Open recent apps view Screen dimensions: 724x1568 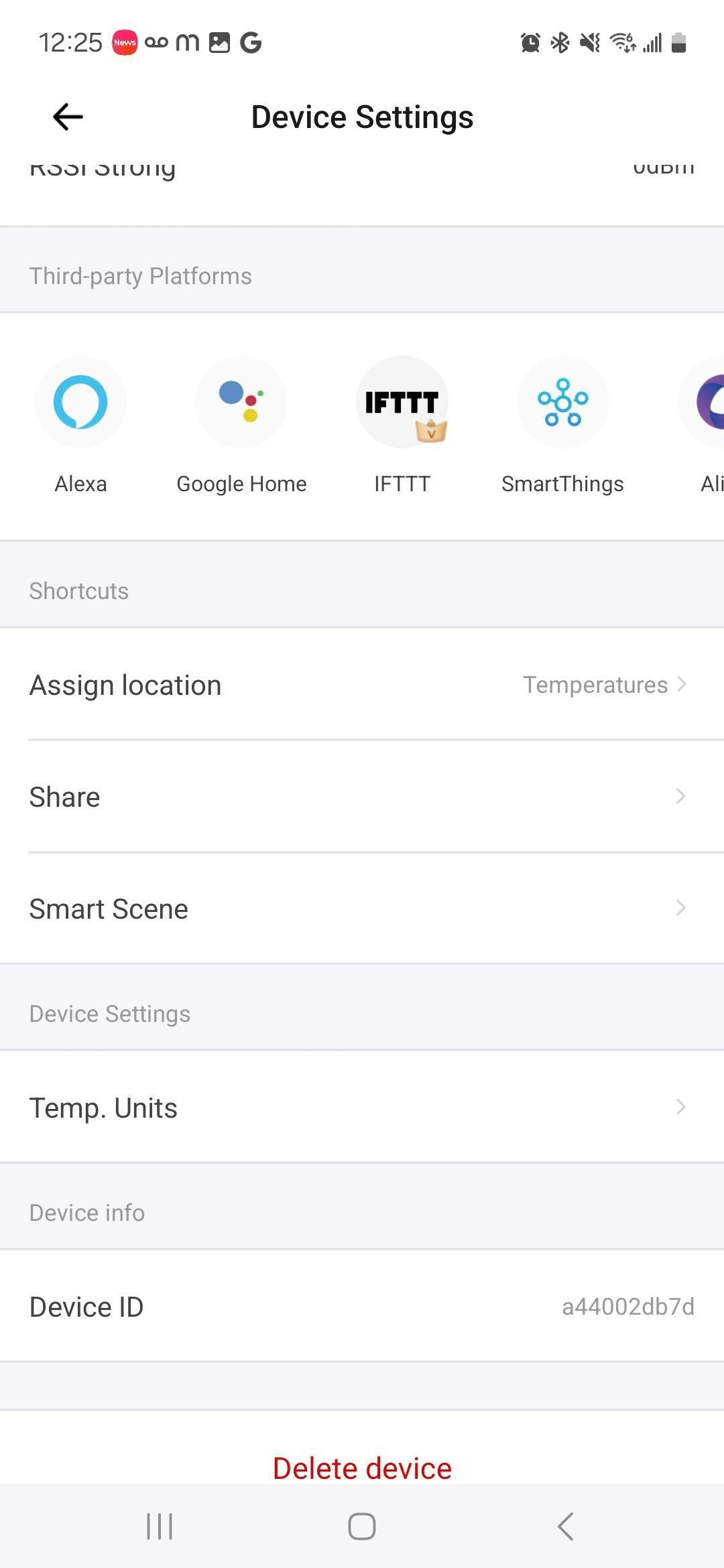(x=160, y=1527)
